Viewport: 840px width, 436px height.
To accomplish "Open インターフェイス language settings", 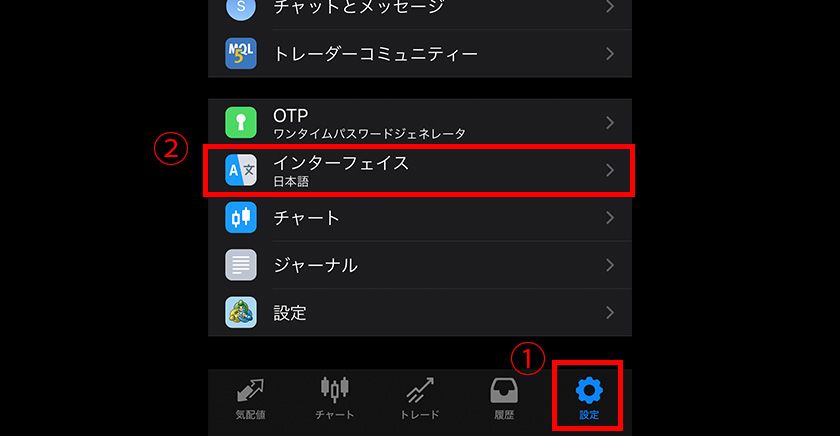I will [x=420, y=170].
